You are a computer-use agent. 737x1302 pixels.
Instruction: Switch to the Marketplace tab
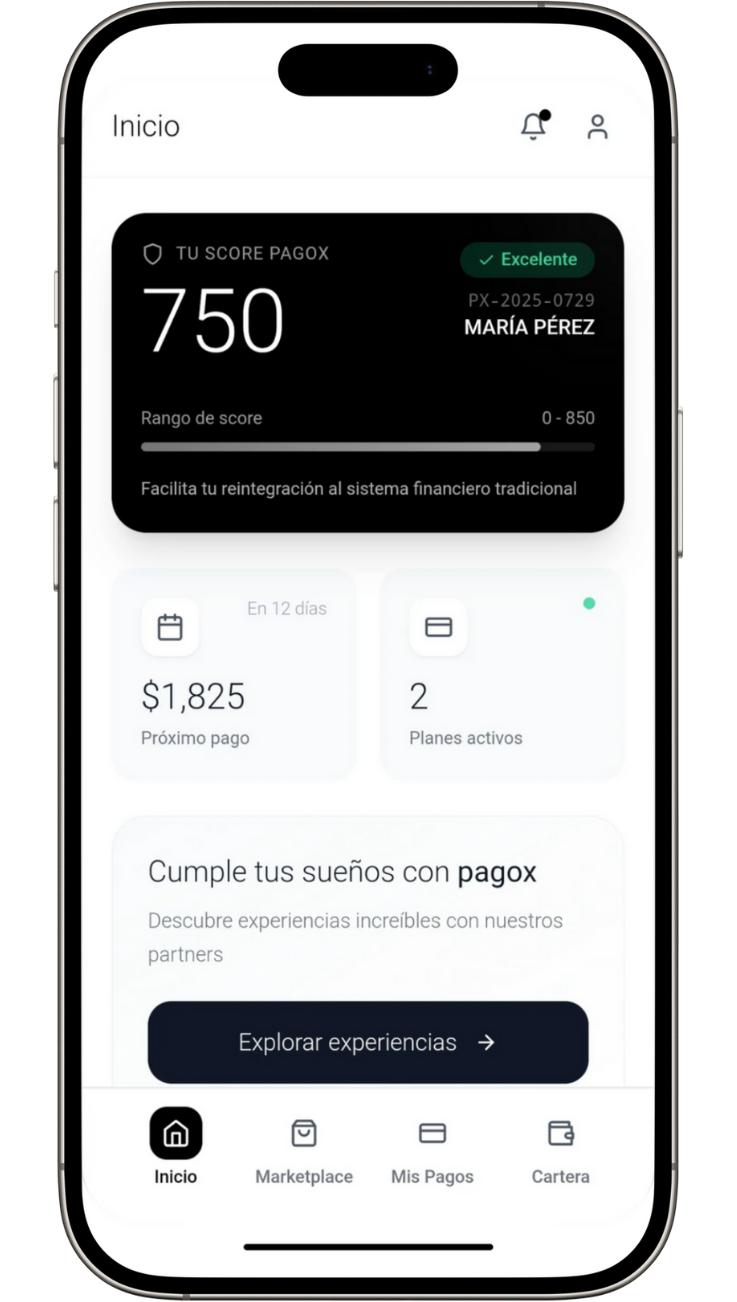coord(304,1147)
